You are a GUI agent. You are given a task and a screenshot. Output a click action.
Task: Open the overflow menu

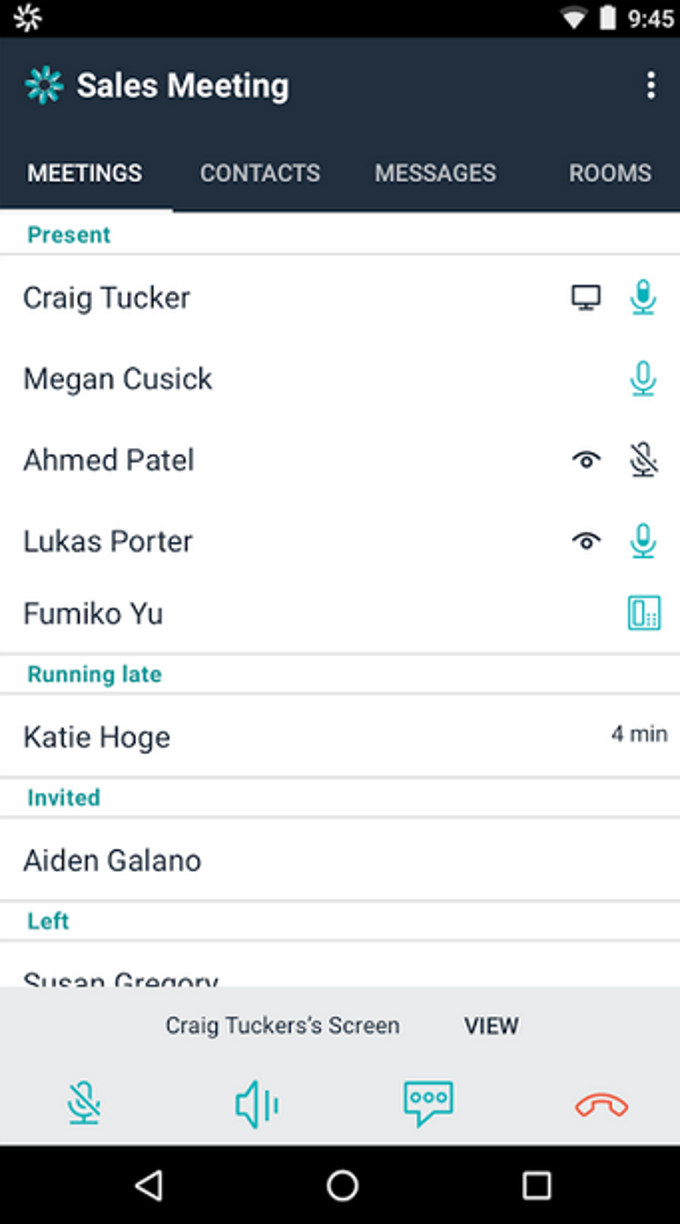[651, 86]
